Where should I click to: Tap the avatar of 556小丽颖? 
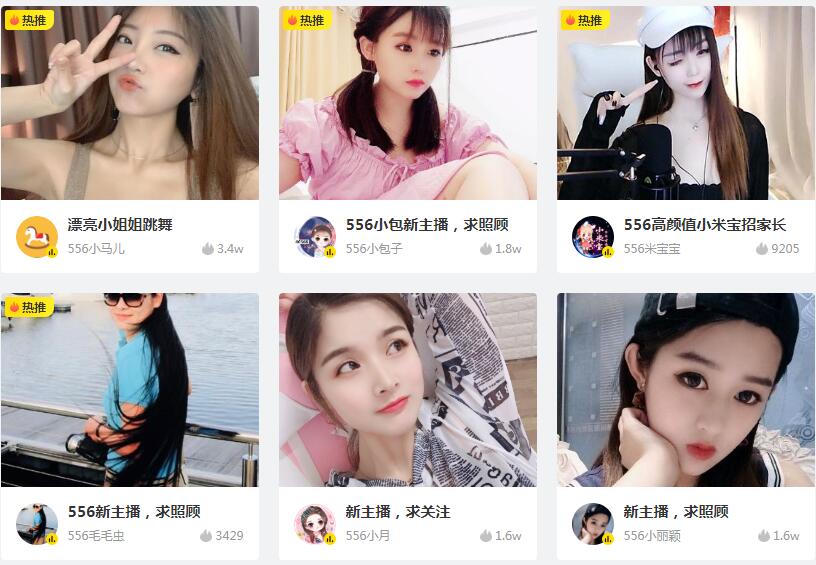point(592,524)
